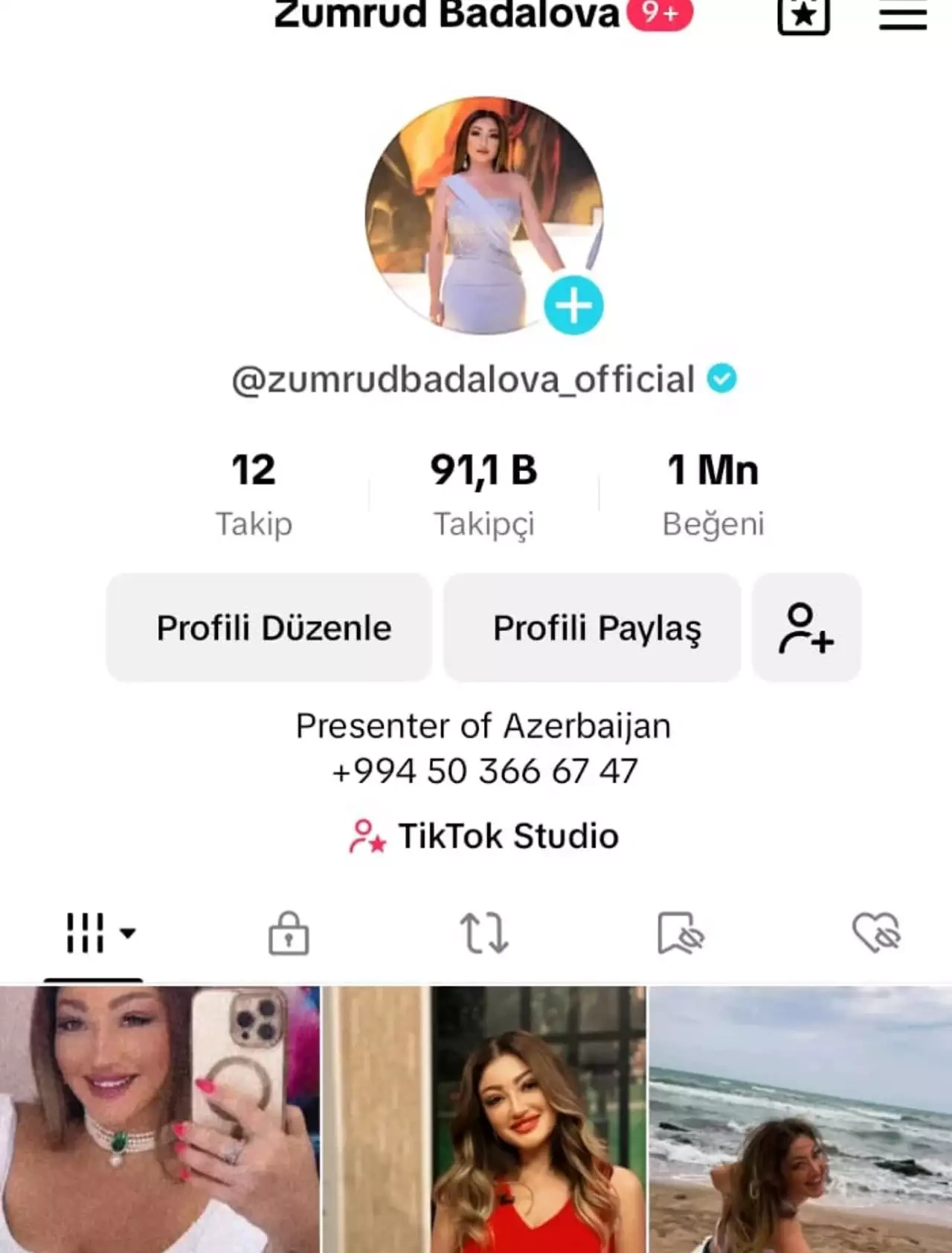This screenshot has height=1253, width=952.
Task: Open the hamburger menu
Action: pos(902,16)
